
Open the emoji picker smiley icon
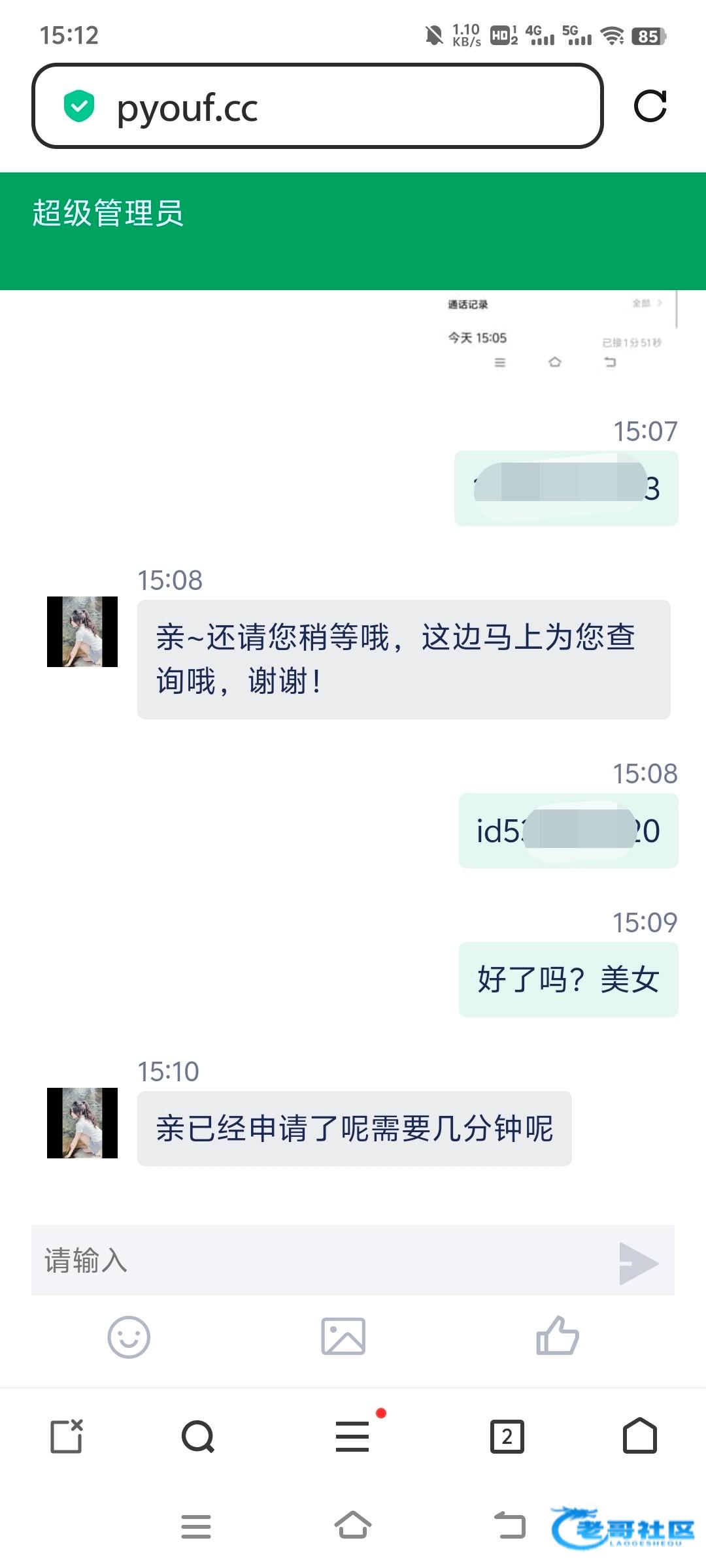coord(129,1337)
